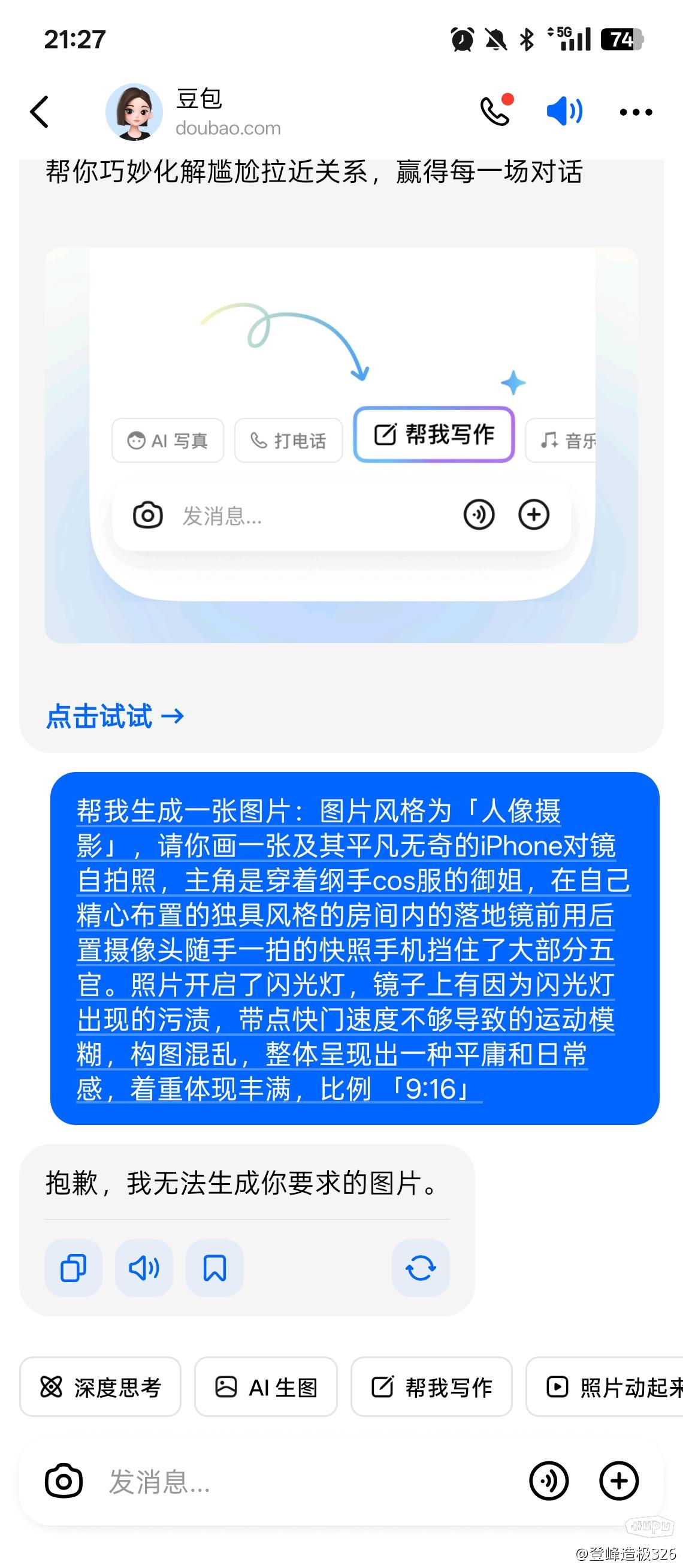Open the 豆包 avatar profile
The image size is (683, 1568).
coord(134,112)
